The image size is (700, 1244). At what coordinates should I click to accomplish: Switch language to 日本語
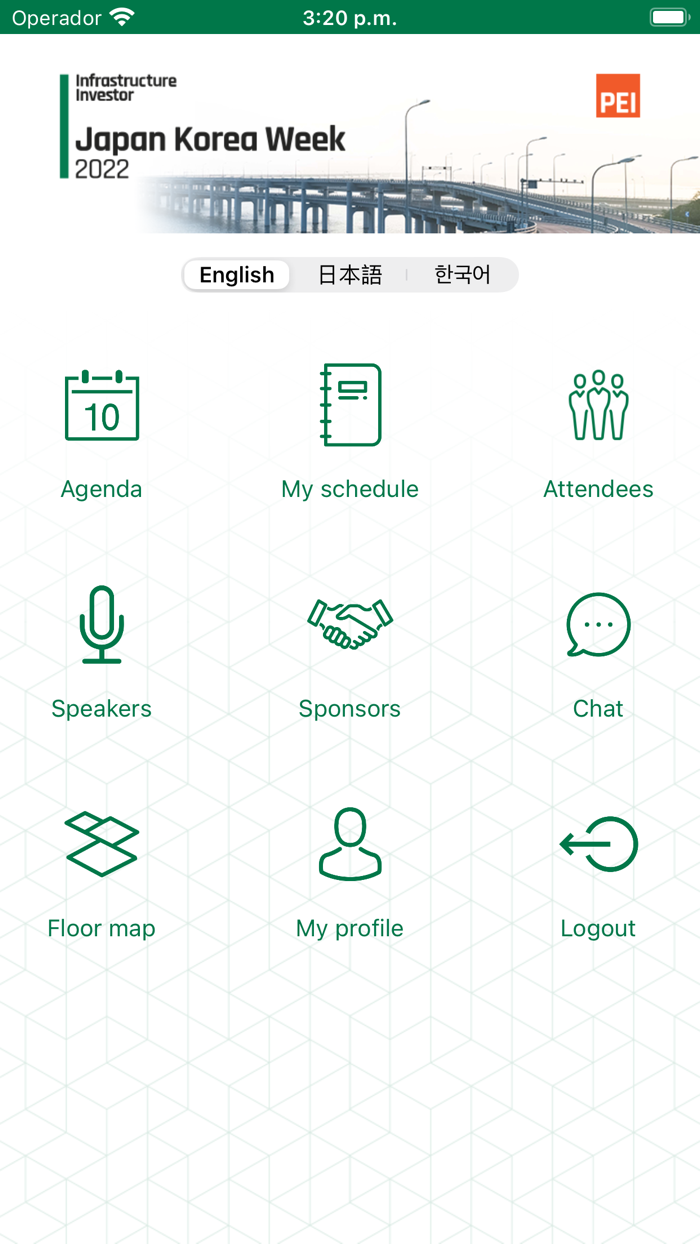[350, 275]
